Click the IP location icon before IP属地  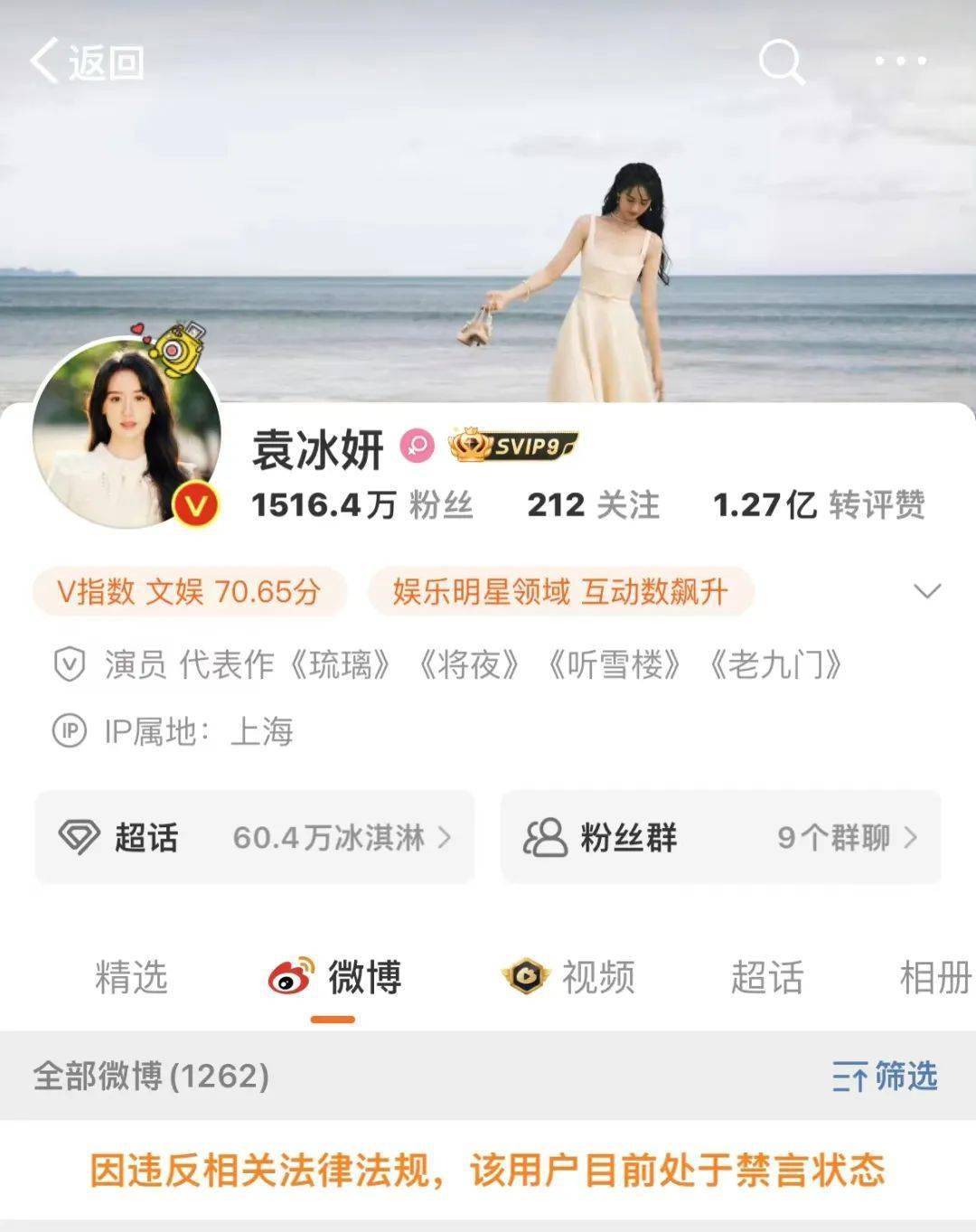70,724
